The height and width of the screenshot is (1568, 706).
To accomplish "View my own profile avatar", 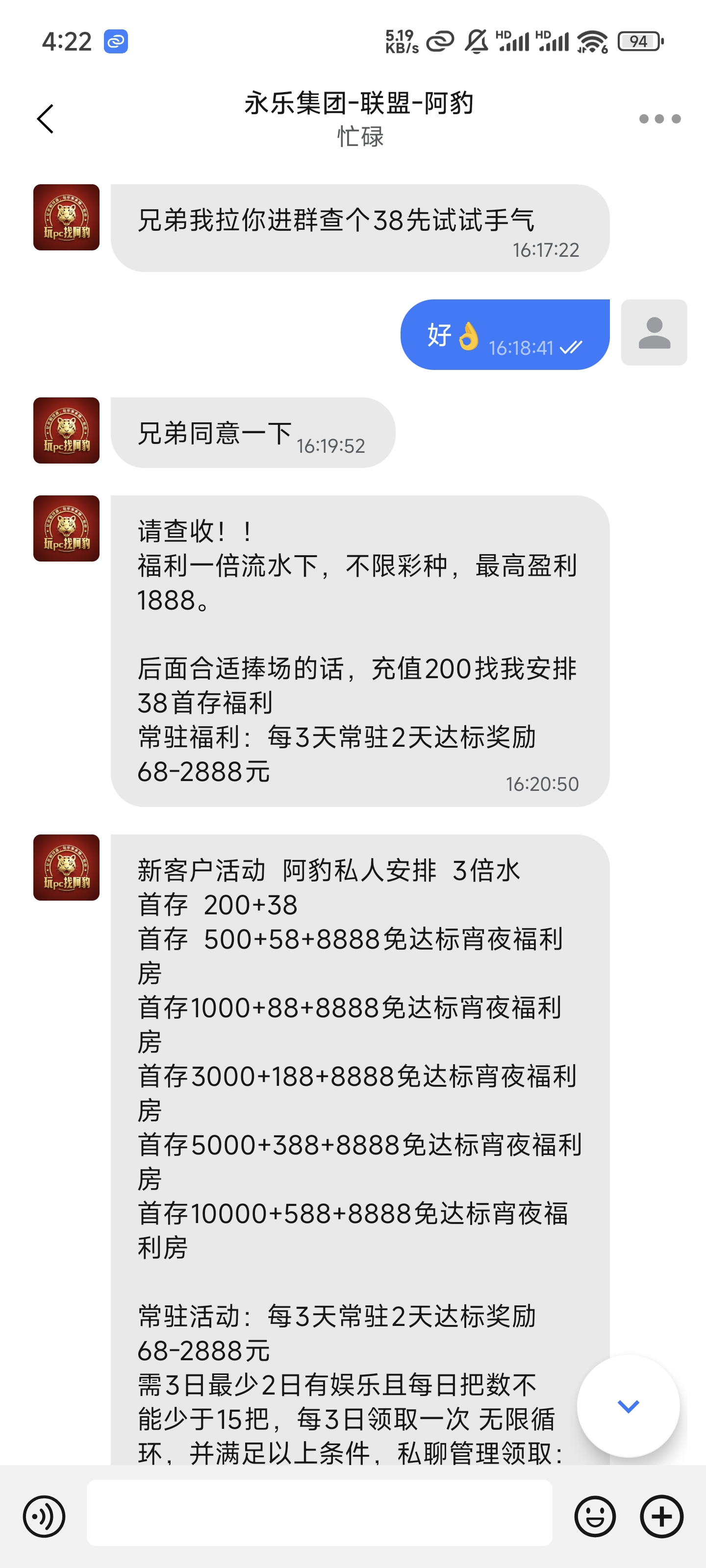I will (x=654, y=332).
